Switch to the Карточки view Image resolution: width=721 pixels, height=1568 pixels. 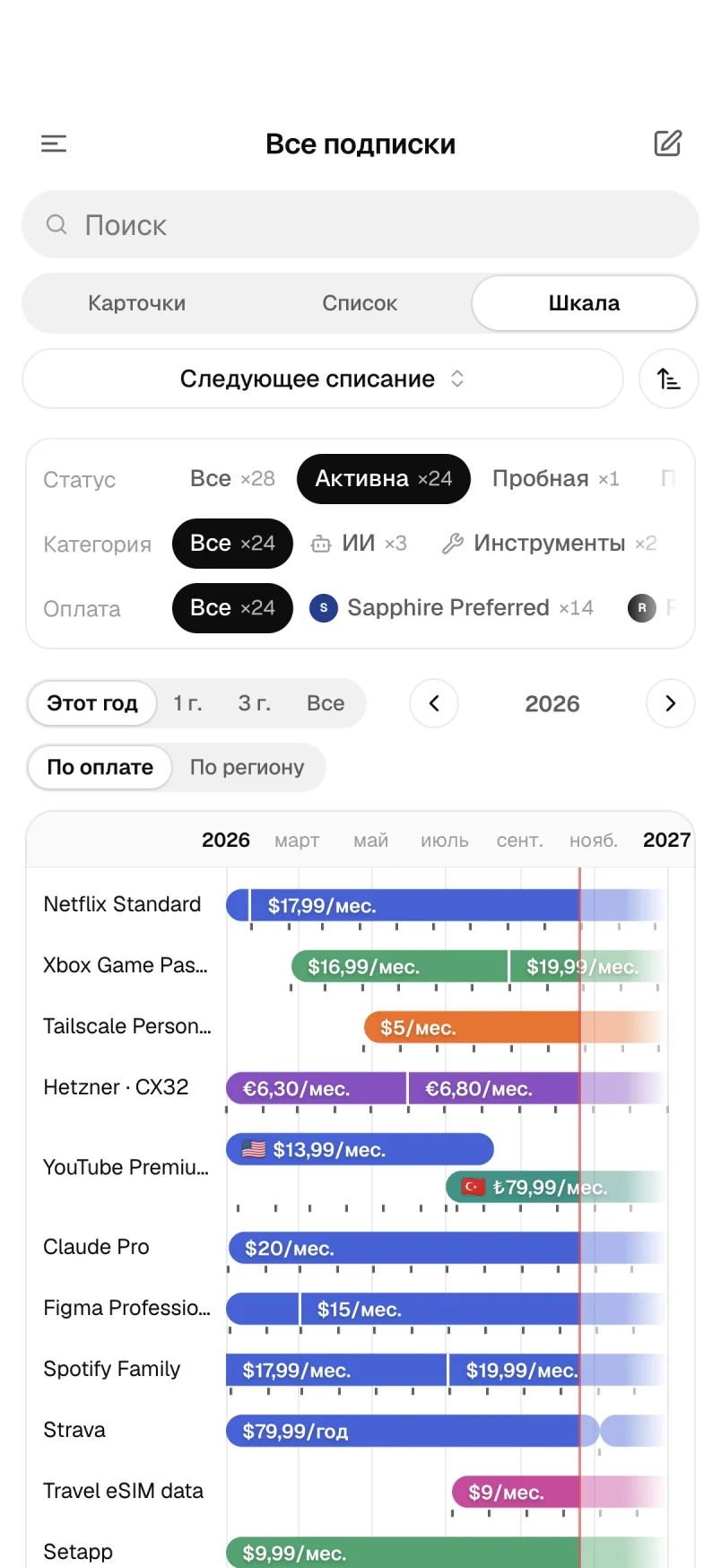[x=137, y=303]
